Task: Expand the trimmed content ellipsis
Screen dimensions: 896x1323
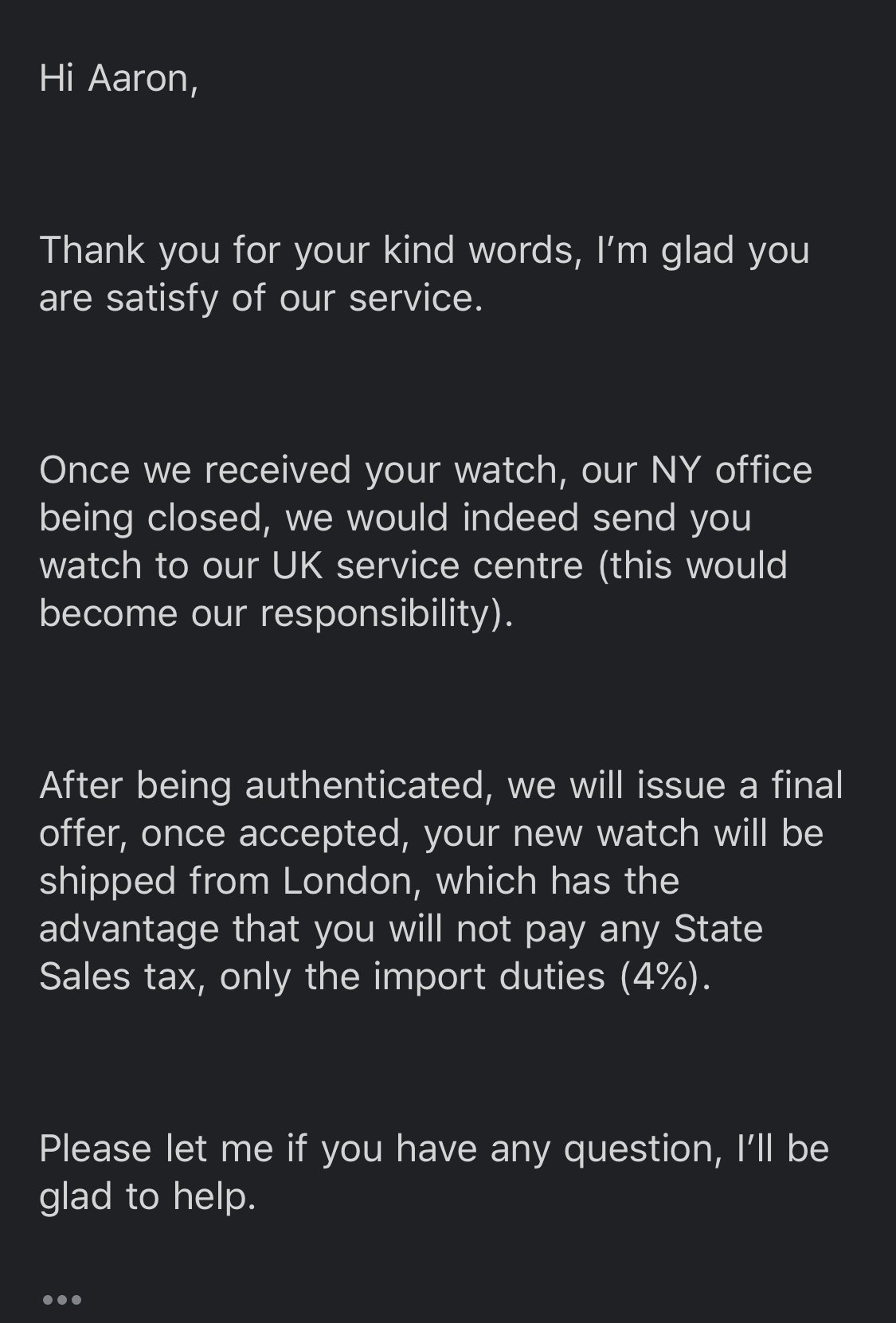Action: click(x=61, y=1300)
